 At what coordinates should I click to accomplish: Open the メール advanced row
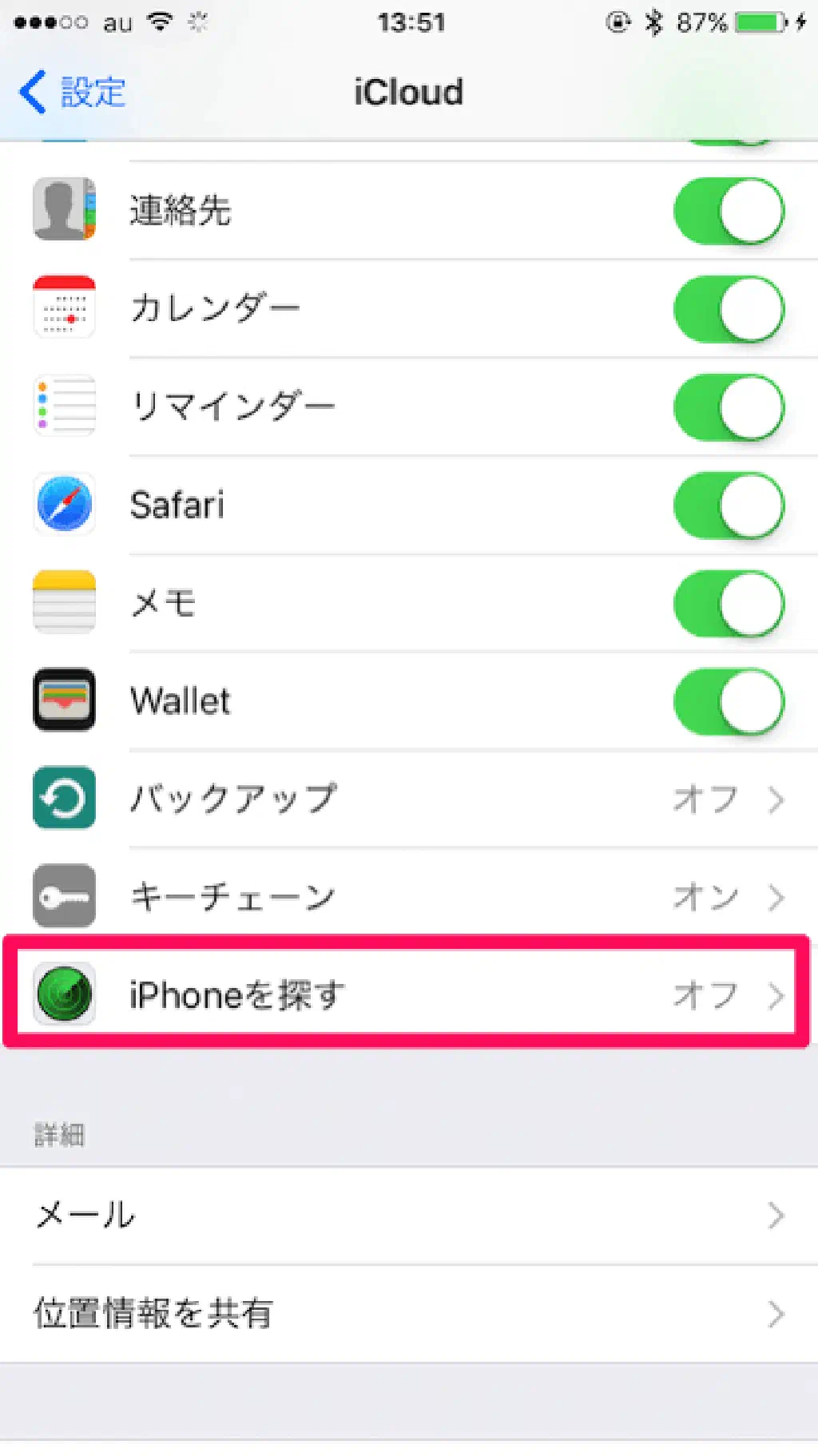[407, 1216]
